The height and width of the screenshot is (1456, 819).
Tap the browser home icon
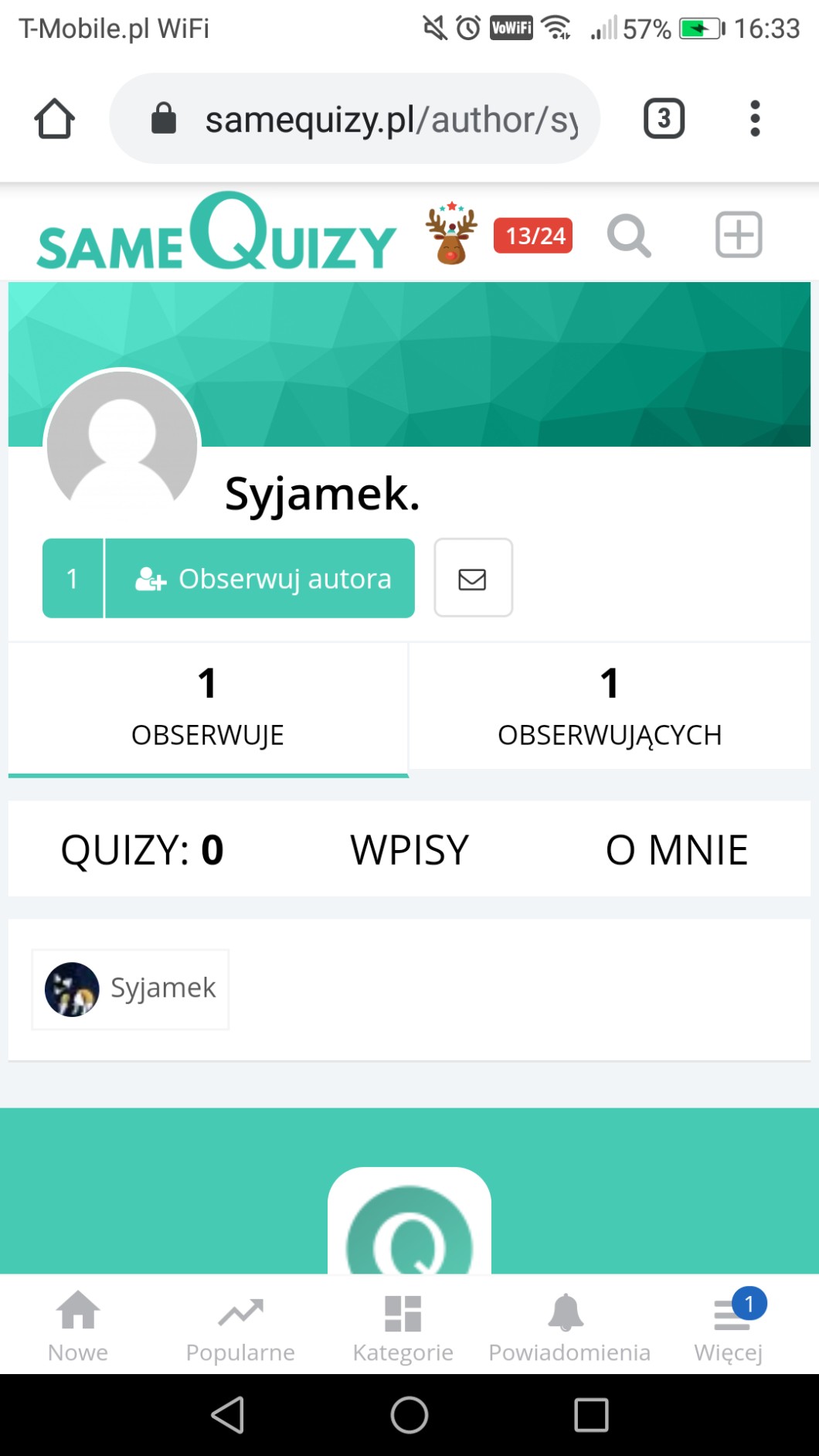tap(54, 119)
